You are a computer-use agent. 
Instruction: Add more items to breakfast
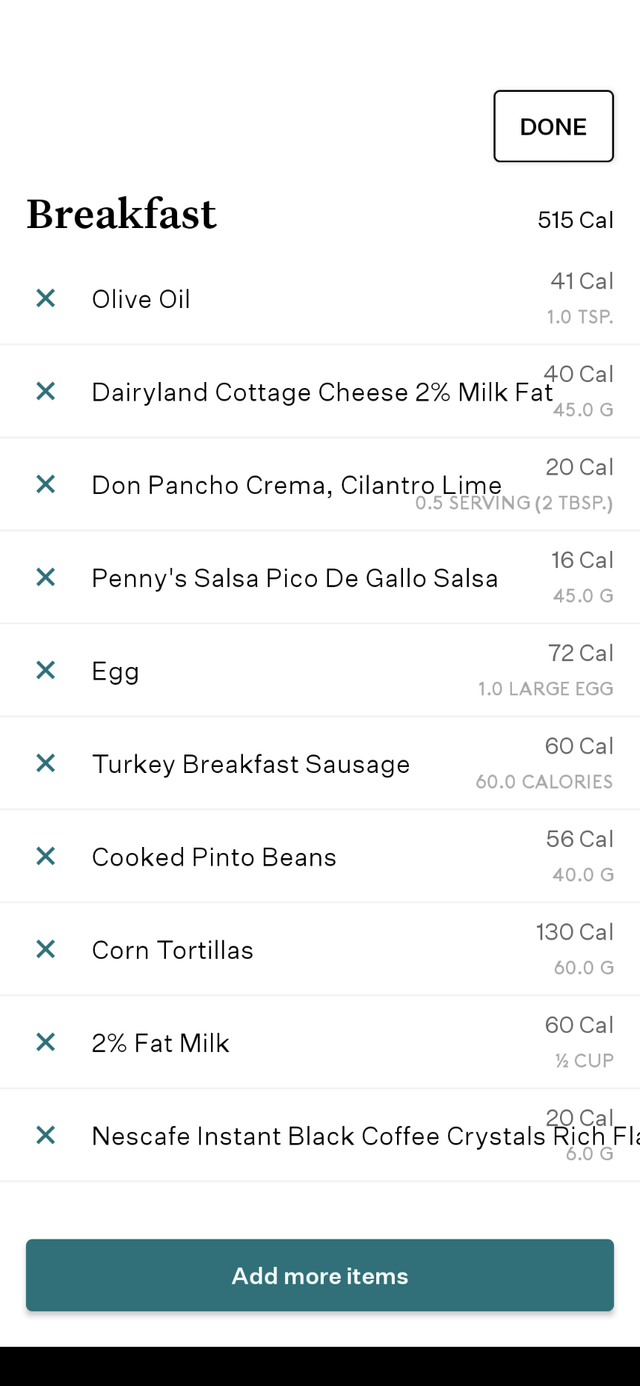tap(320, 1275)
